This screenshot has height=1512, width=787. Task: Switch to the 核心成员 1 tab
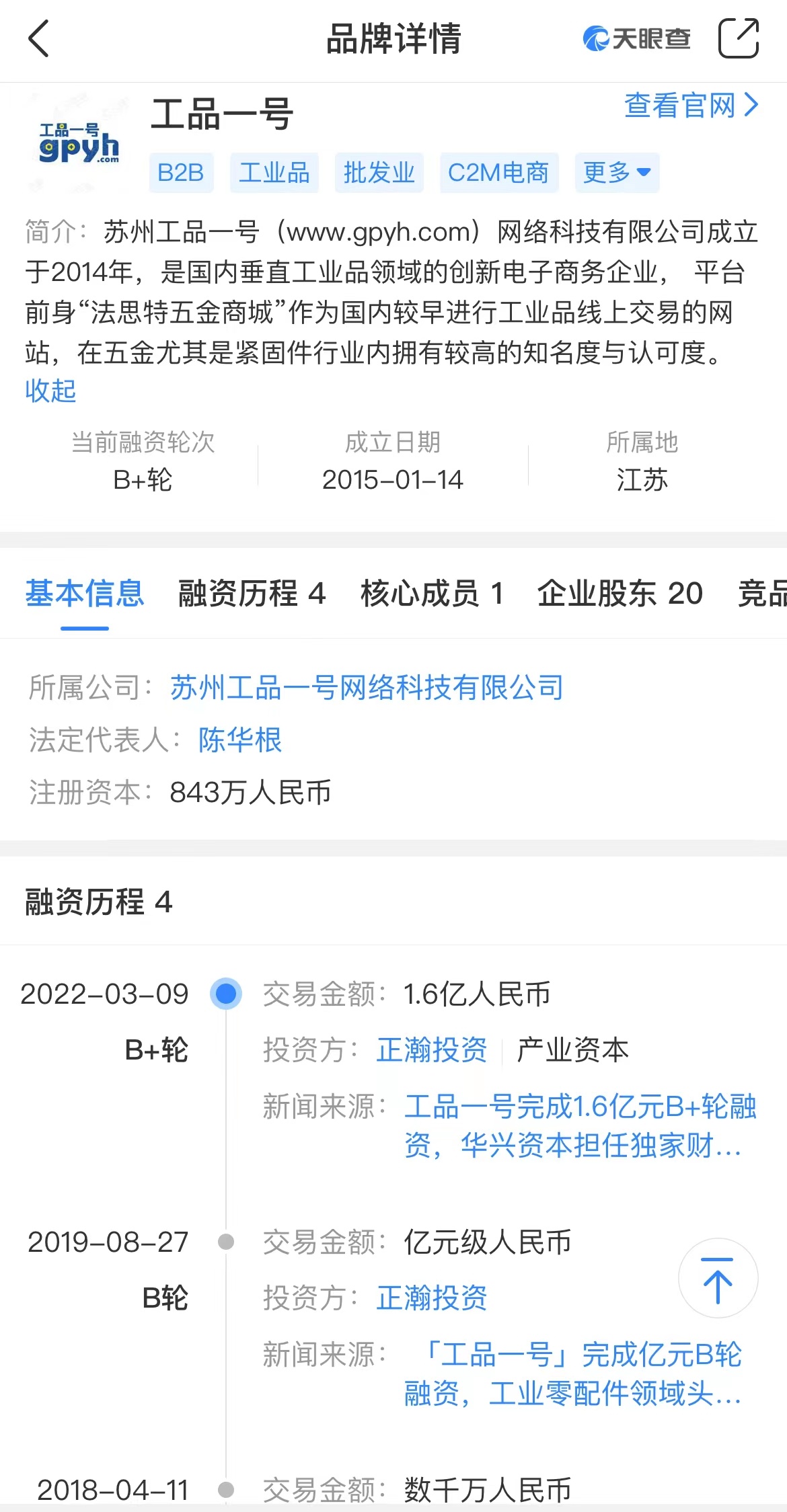tap(433, 594)
